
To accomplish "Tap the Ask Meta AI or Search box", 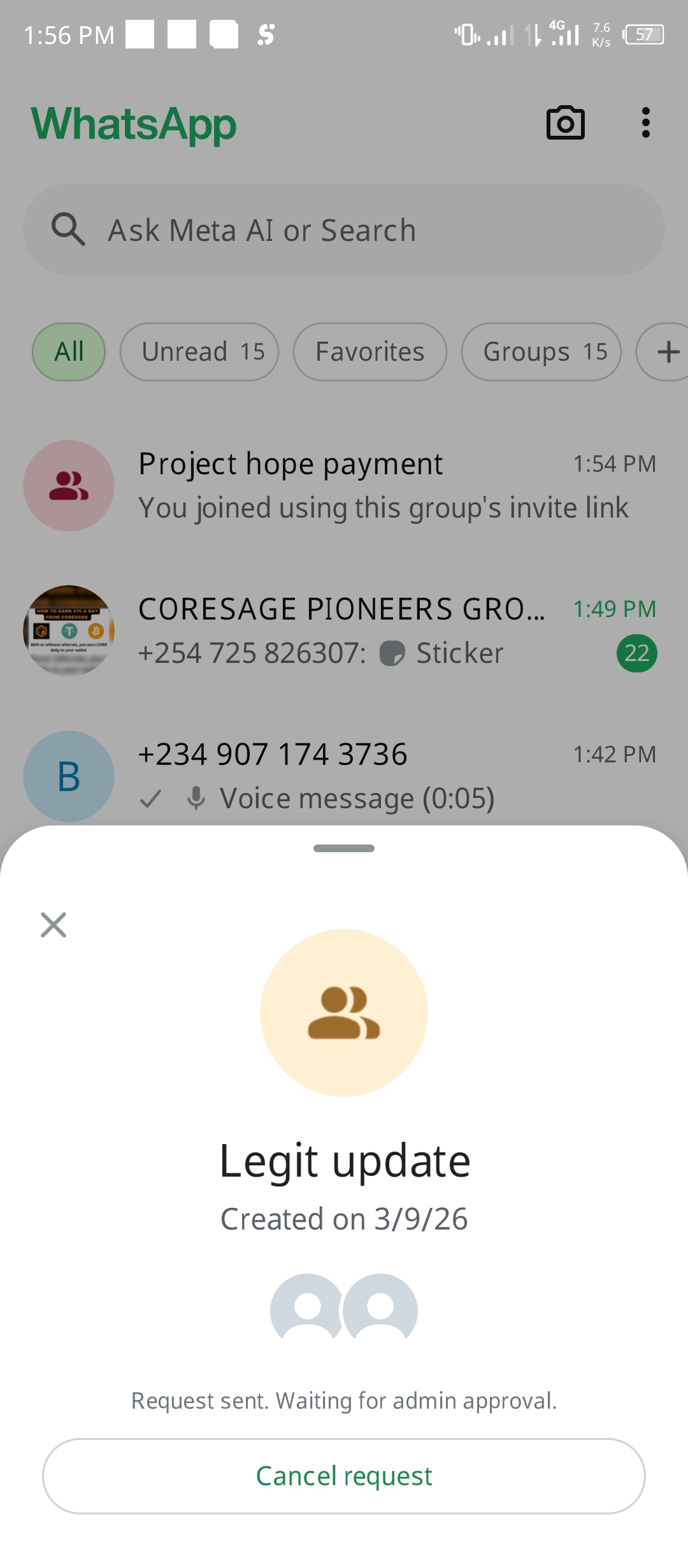I will 344,230.
